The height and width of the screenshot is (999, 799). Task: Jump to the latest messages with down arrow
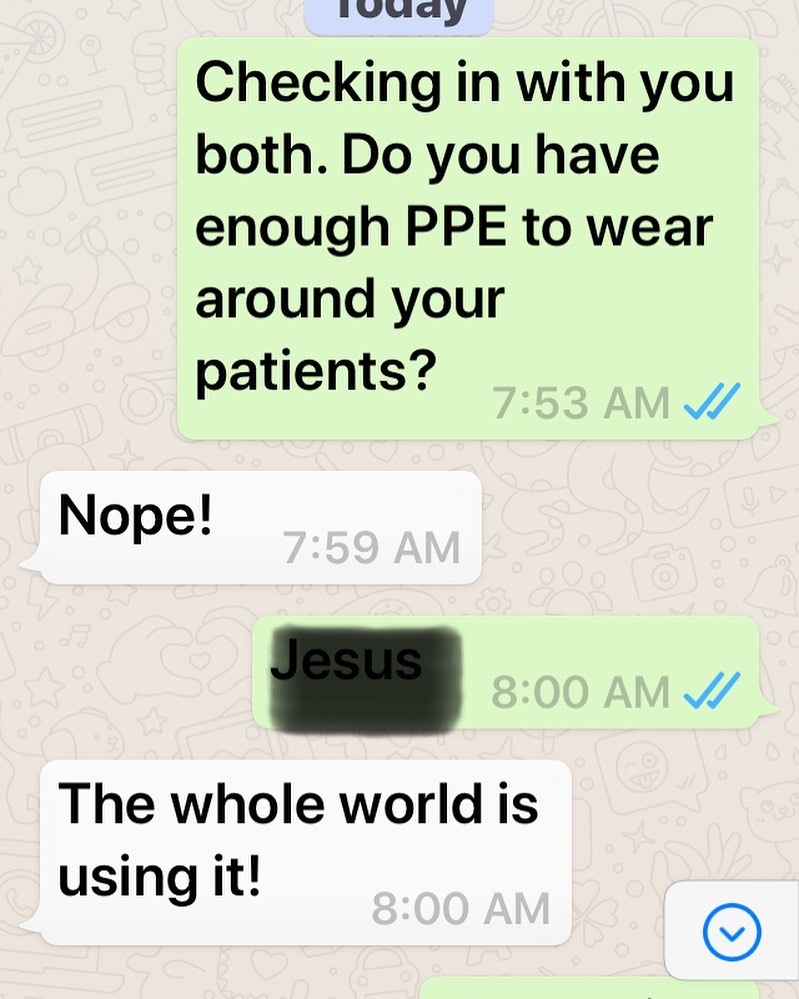coord(732,934)
